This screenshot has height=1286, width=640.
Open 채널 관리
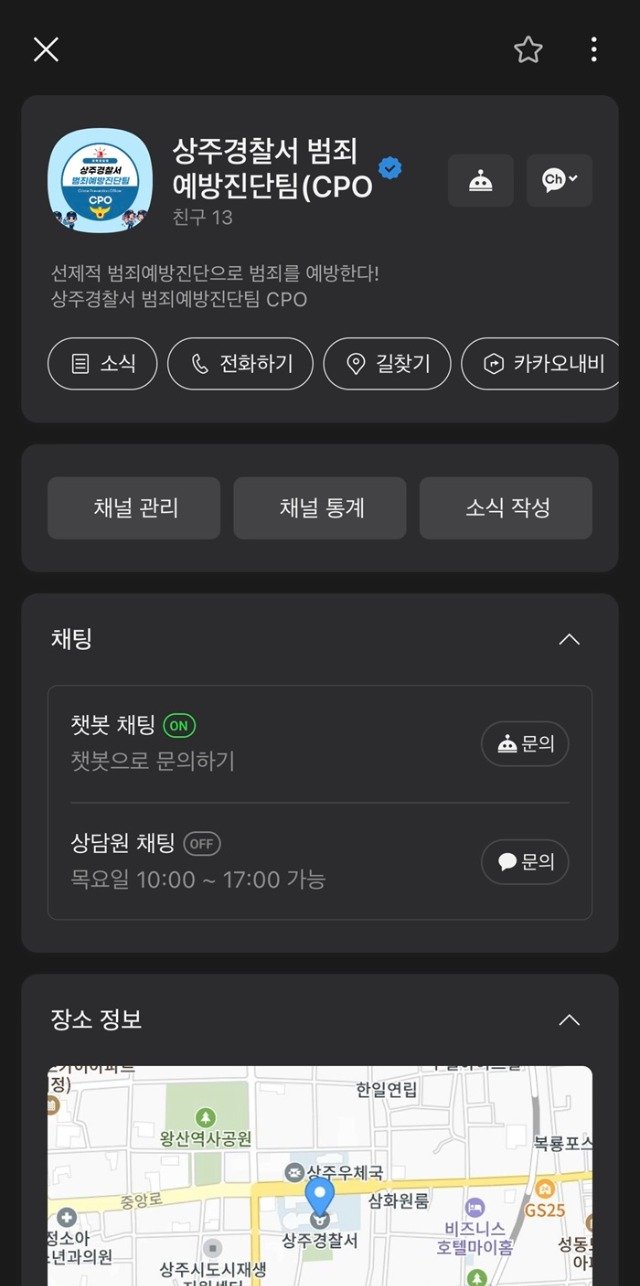coord(134,508)
